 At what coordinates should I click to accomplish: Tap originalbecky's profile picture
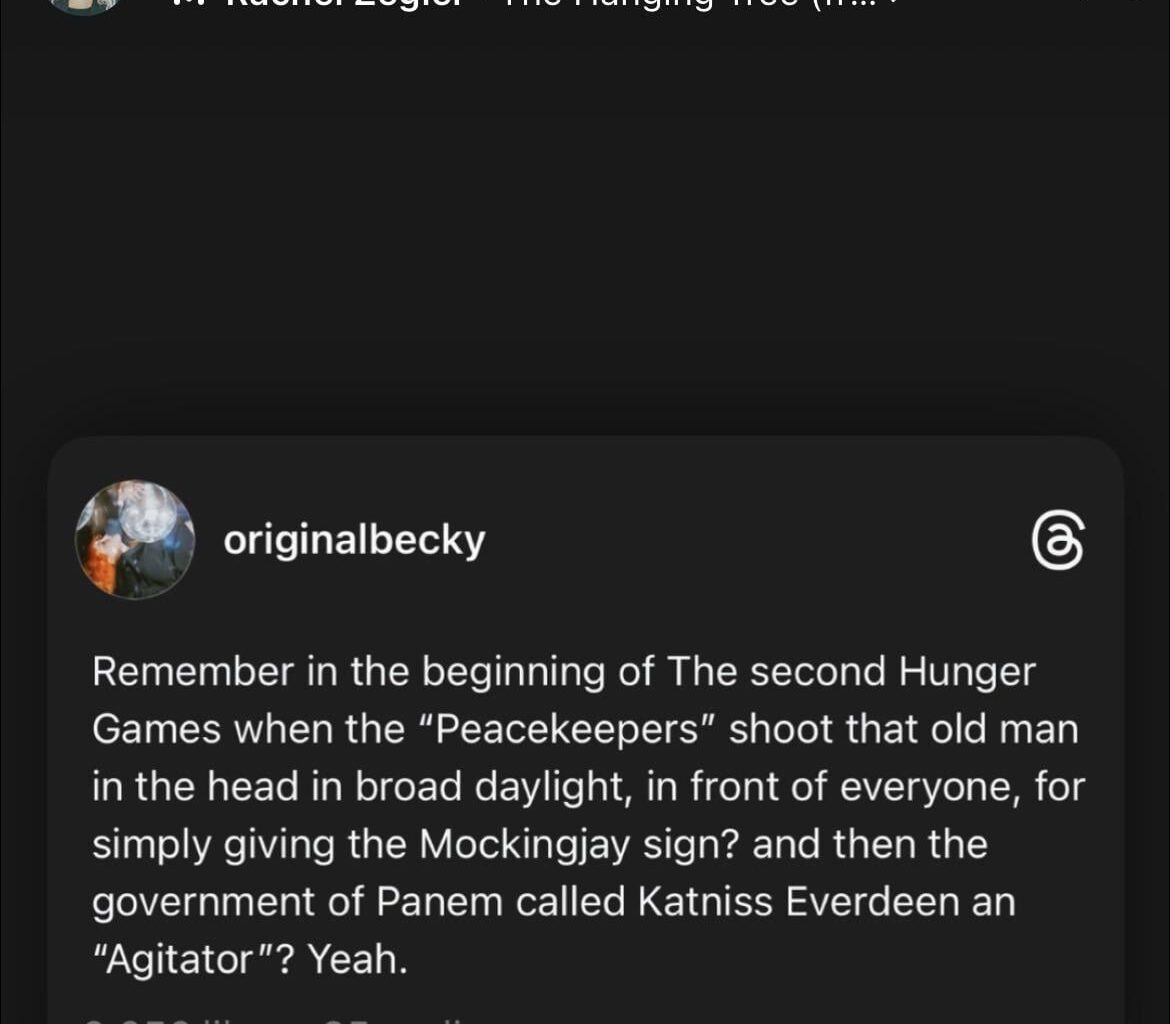click(x=134, y=540)
